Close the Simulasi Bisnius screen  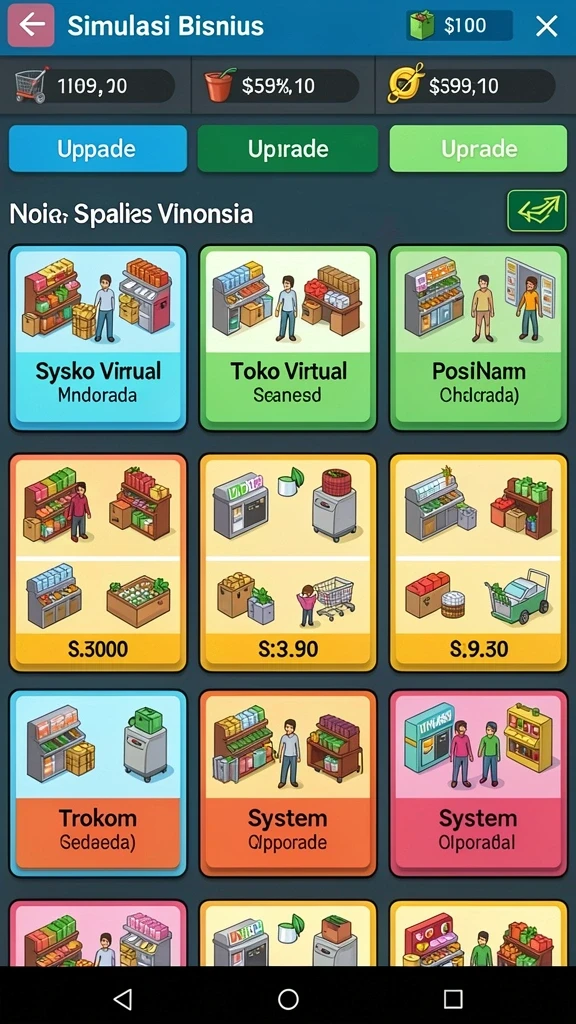(546, 25)
